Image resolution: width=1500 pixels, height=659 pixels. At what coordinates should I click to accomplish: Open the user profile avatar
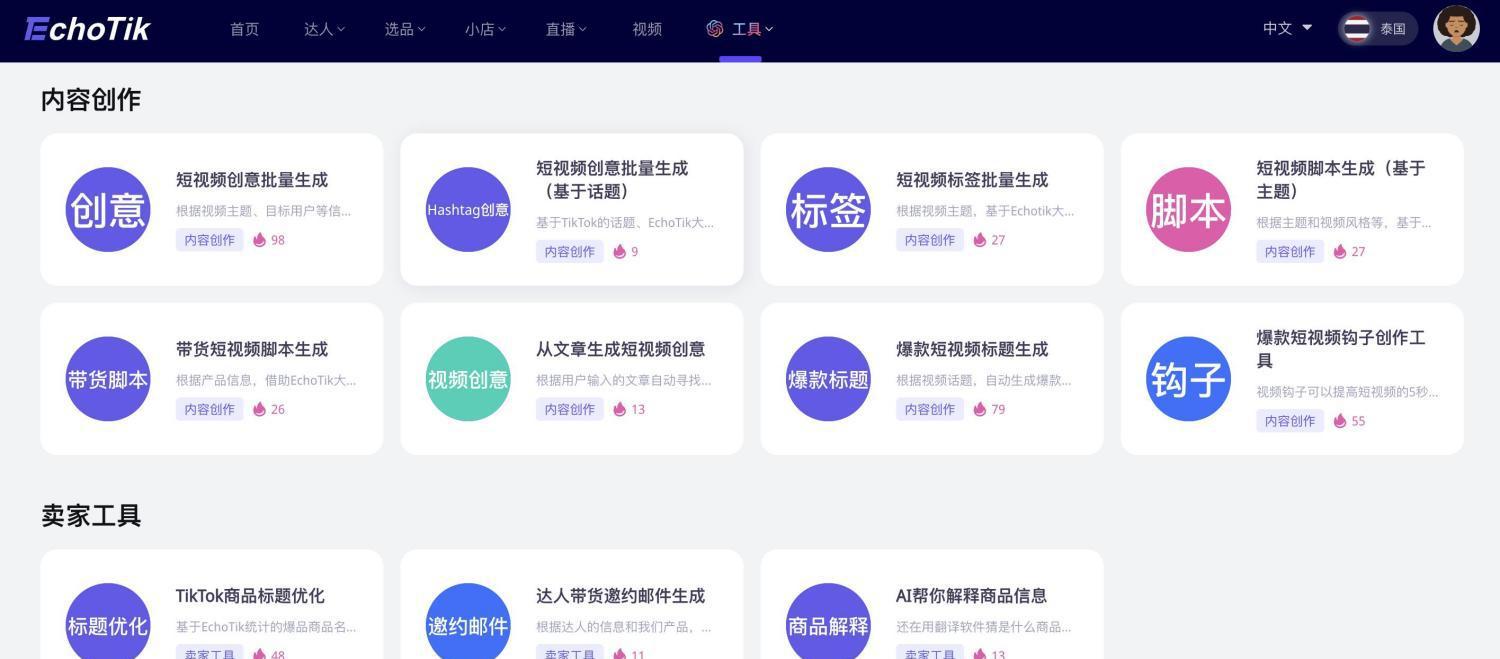pyautogui.click(x=1456, y=28)
